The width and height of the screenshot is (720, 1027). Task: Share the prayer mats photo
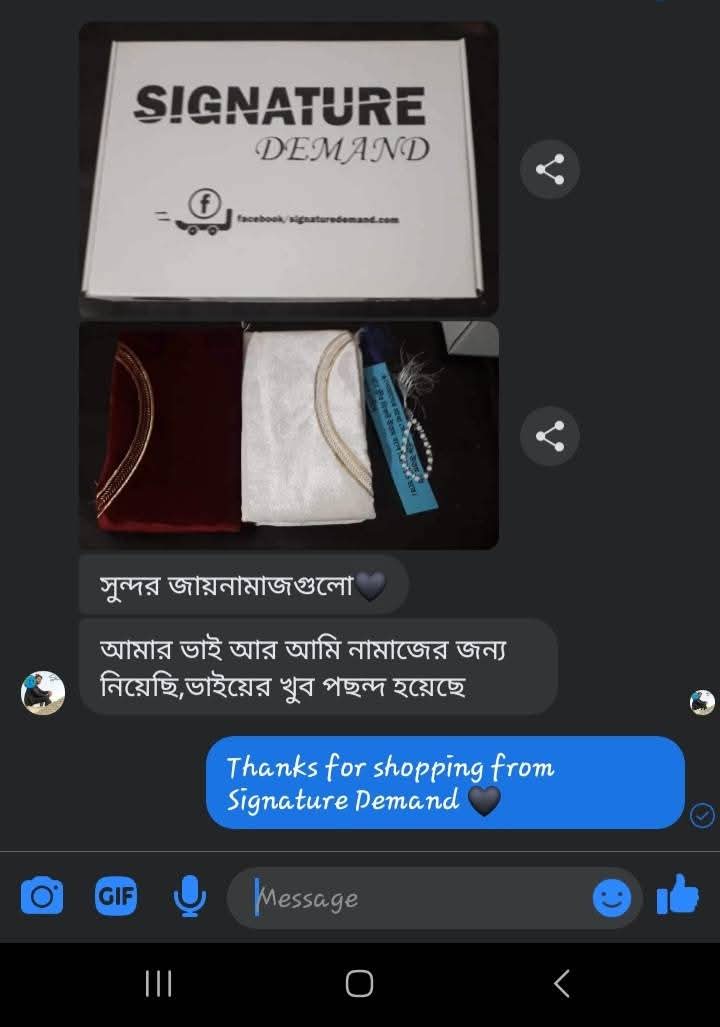[549, 435]
